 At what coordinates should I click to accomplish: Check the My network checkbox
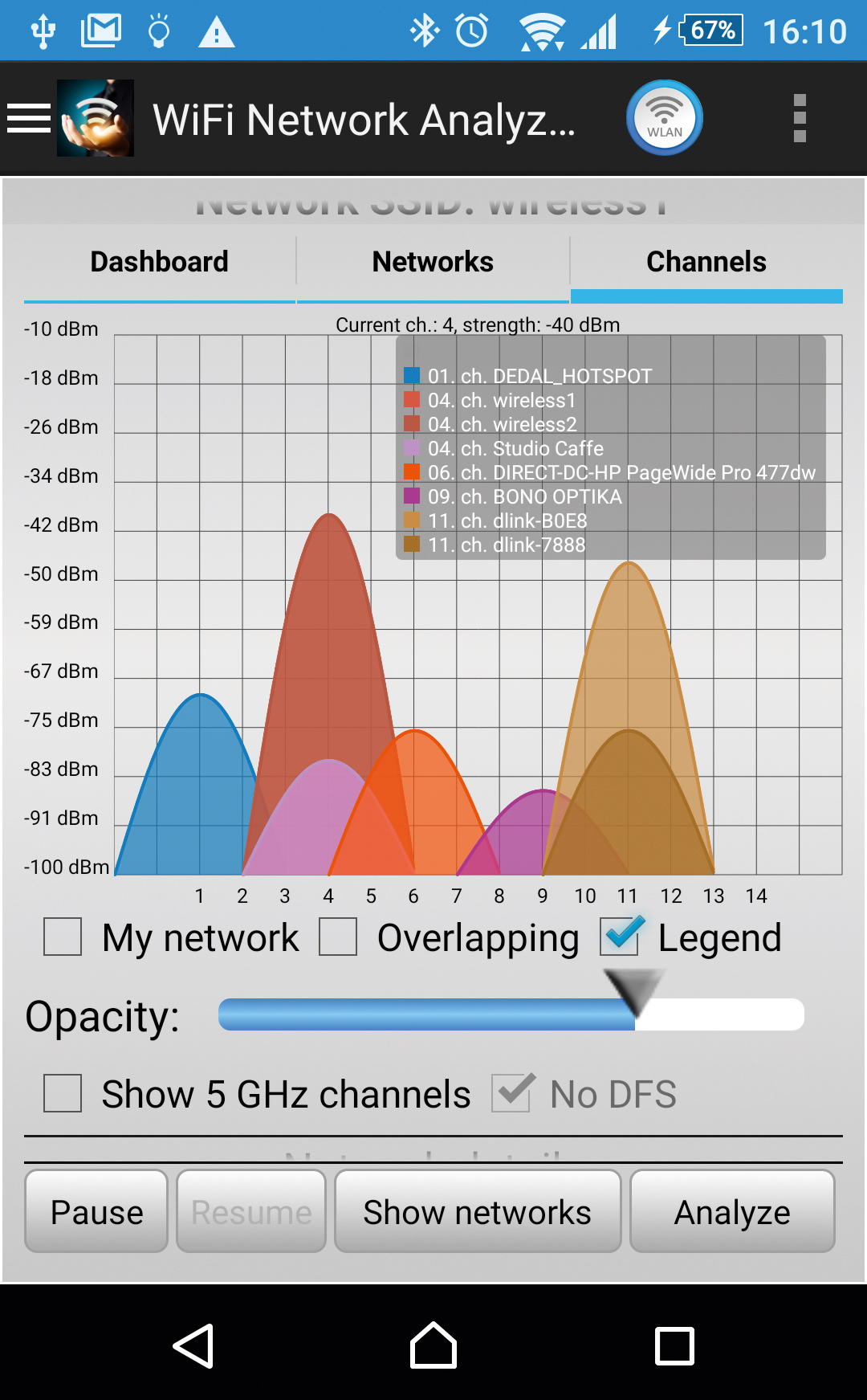pyautogui.click(x=63, y=937)
